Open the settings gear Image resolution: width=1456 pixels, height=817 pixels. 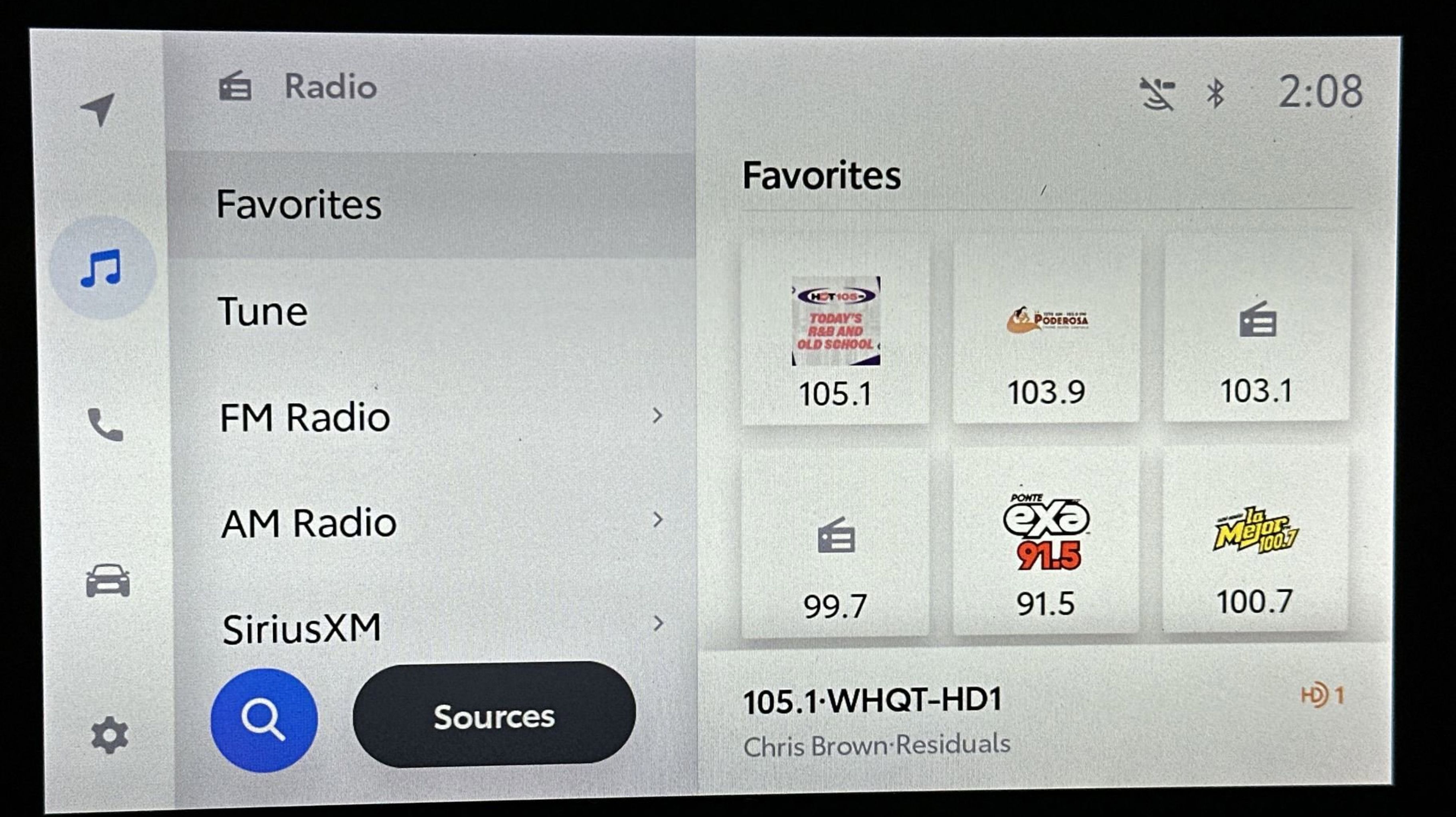(x=109, y=735)
